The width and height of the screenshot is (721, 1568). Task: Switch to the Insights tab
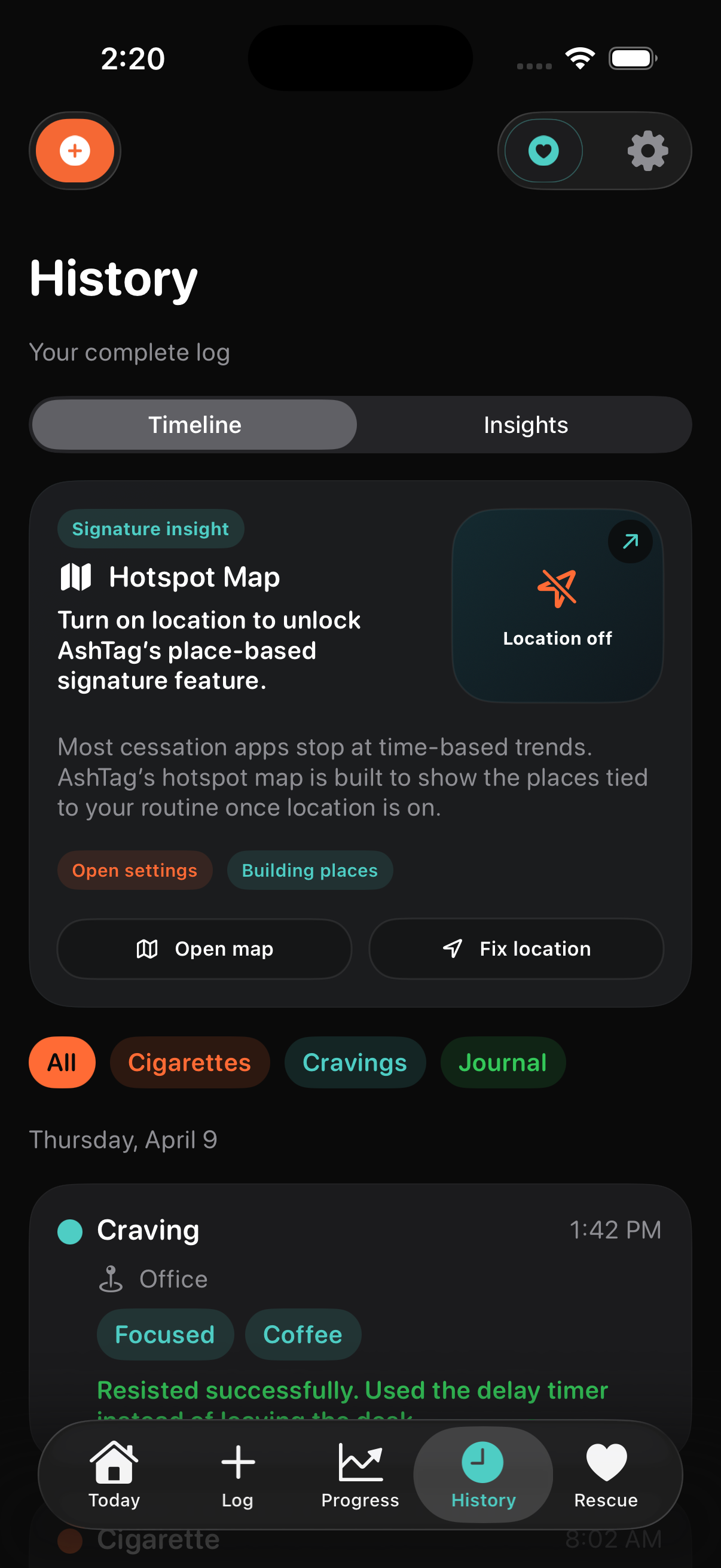point(526,425)
